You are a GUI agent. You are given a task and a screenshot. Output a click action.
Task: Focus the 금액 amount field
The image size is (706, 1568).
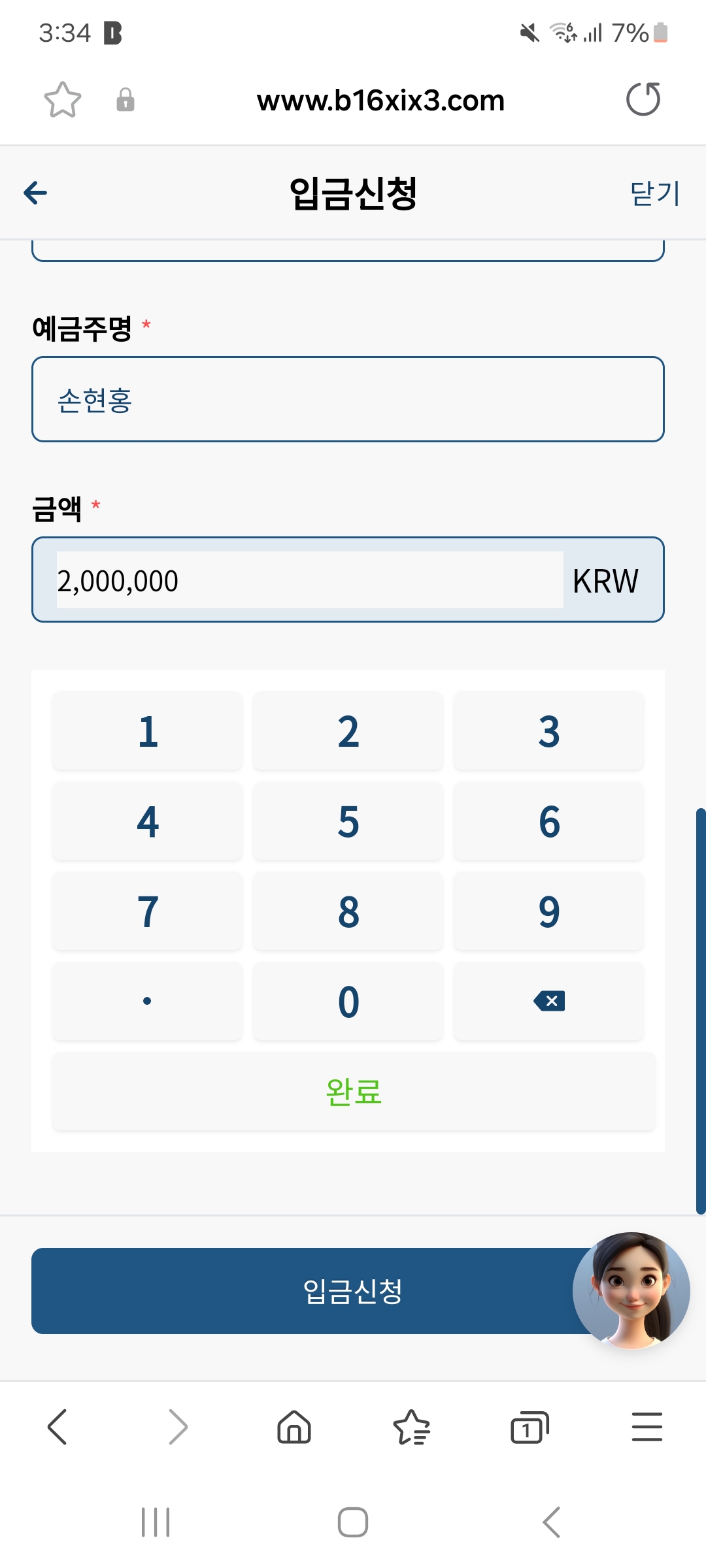click(310, 580)
